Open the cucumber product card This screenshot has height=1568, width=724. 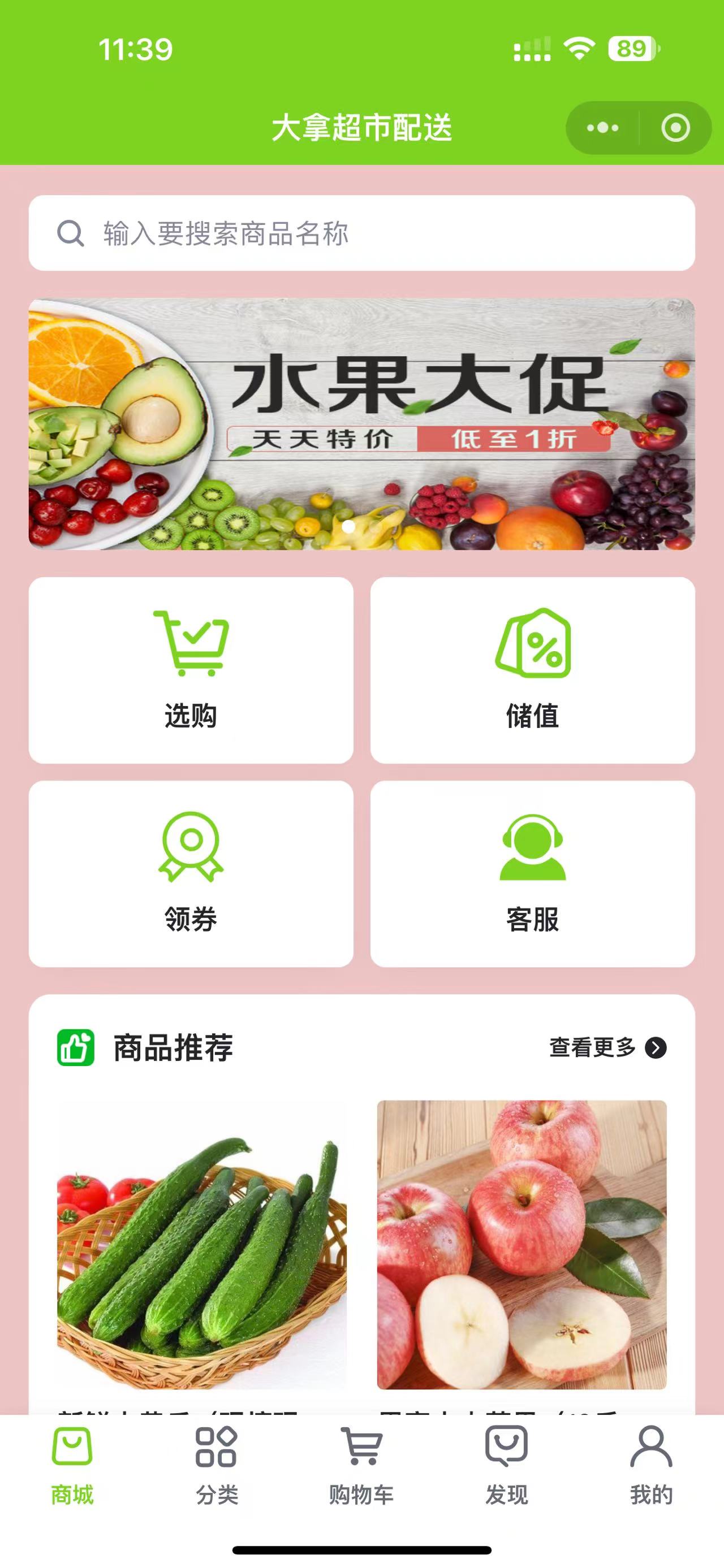[201, 1245]
